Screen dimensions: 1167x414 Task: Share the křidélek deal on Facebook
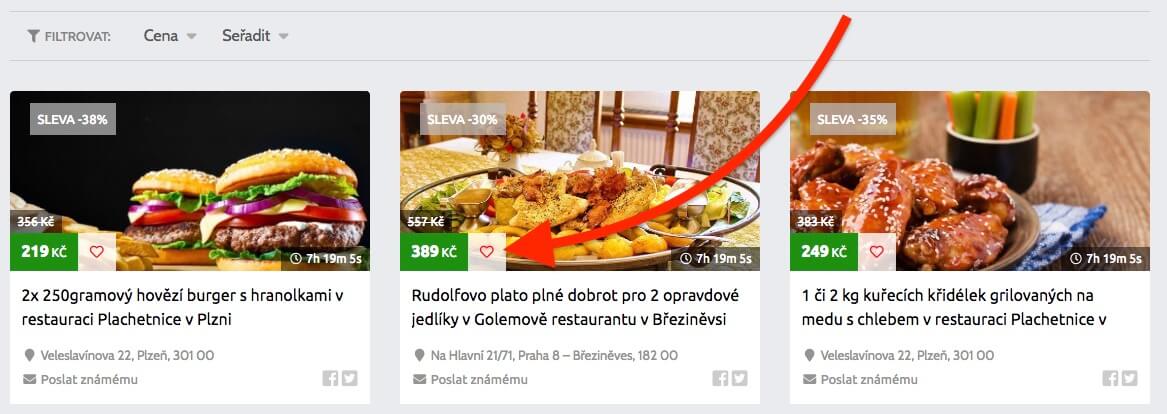click(1110, 379)
